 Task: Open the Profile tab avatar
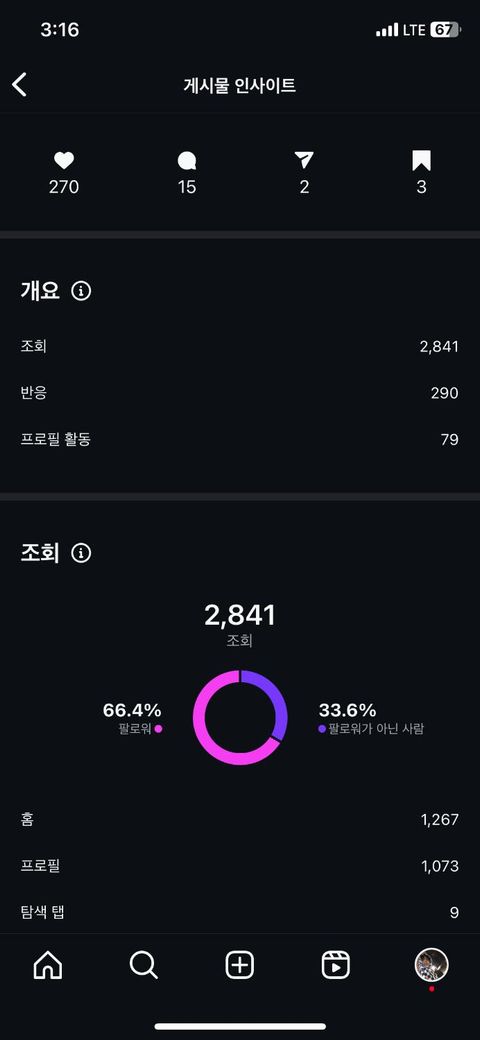tap(432, 965)
